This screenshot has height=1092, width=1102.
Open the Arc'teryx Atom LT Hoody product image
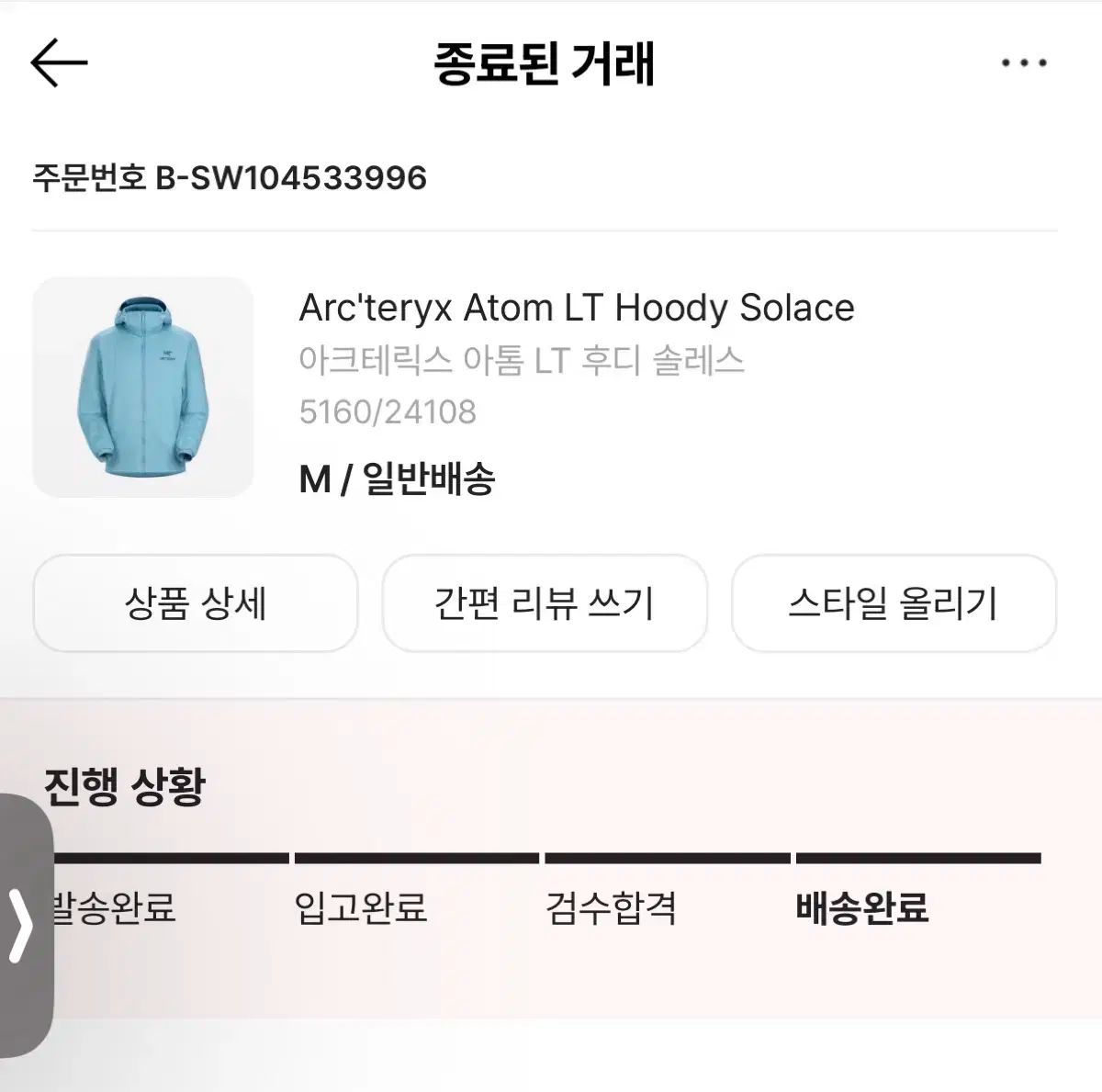coord(143,387)
